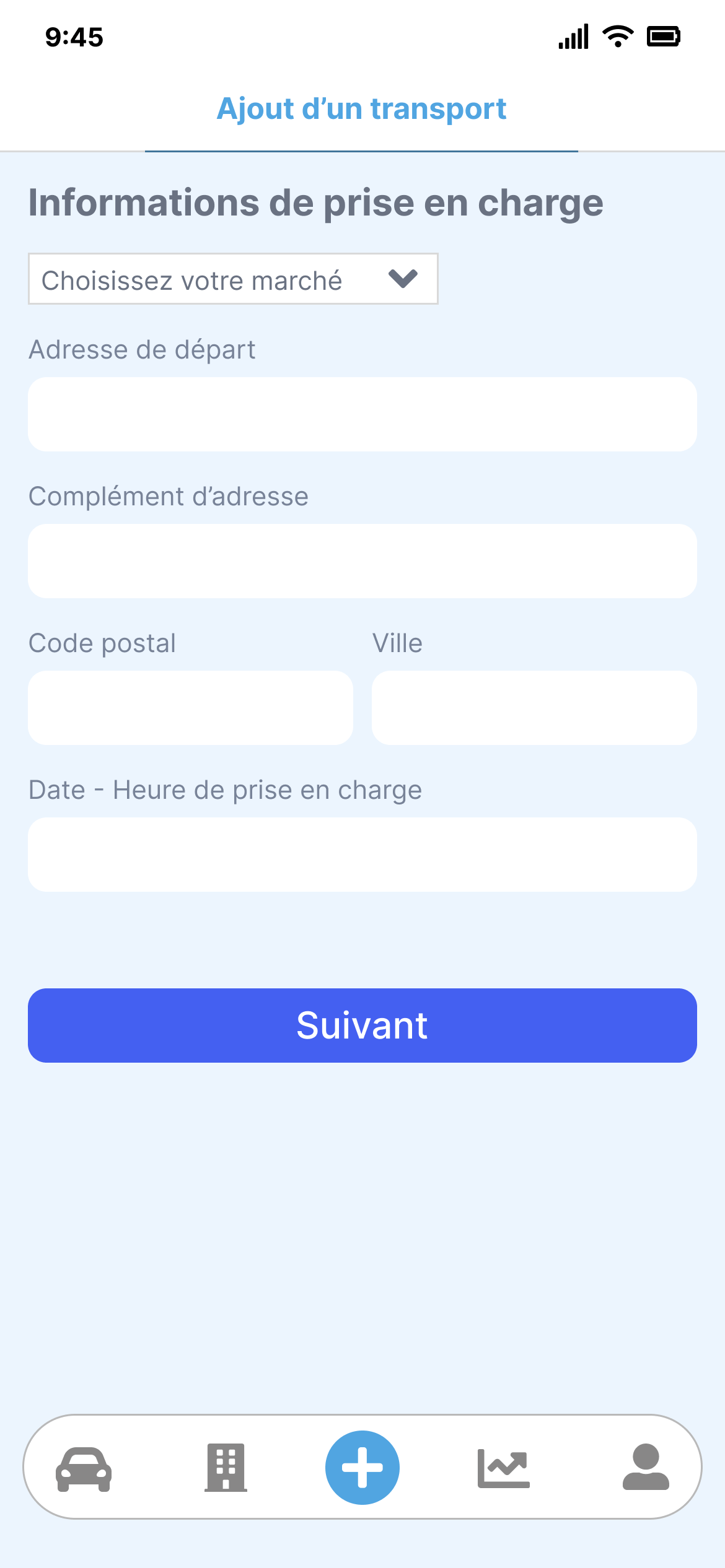Select the Code postal input

coord(190,708)
